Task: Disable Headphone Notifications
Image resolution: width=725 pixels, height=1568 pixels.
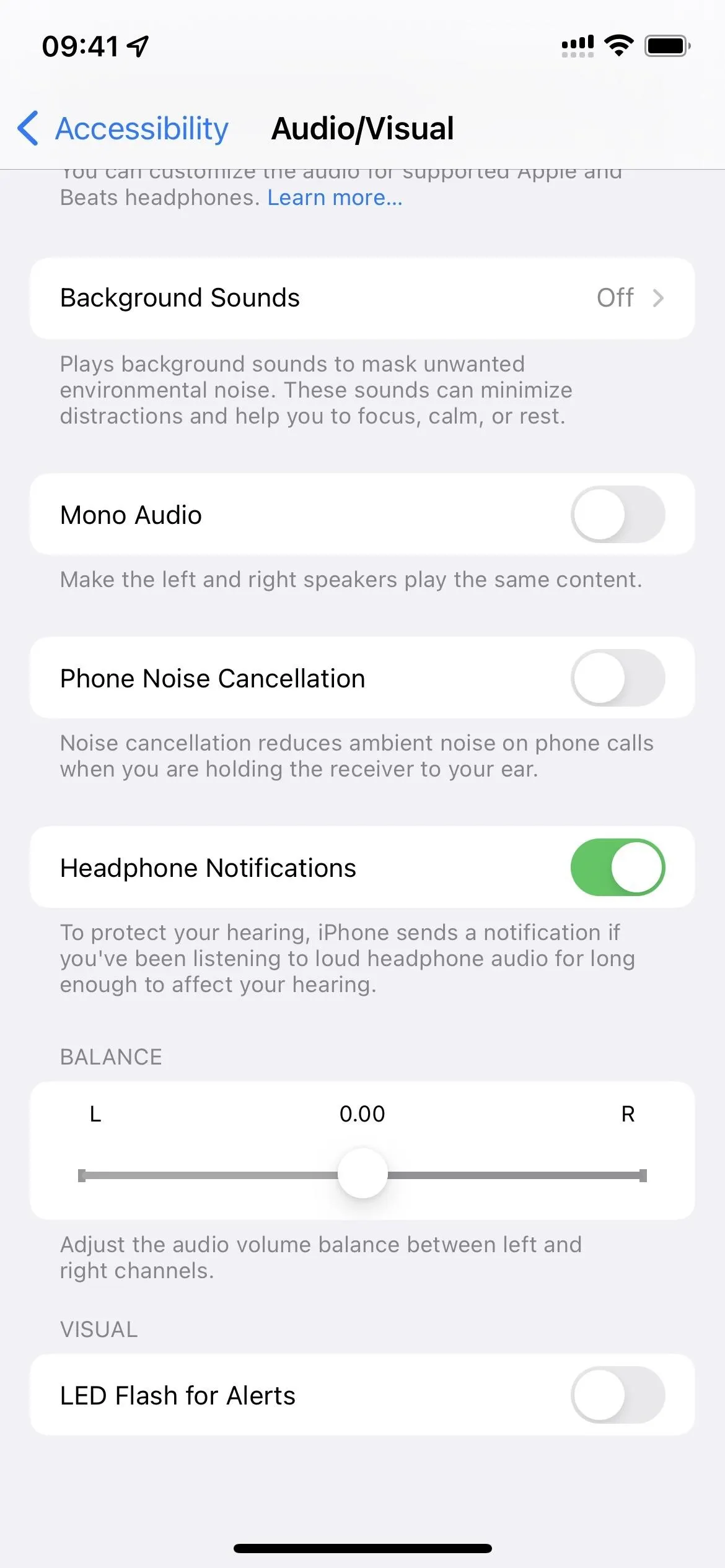Action: [618, 867]
